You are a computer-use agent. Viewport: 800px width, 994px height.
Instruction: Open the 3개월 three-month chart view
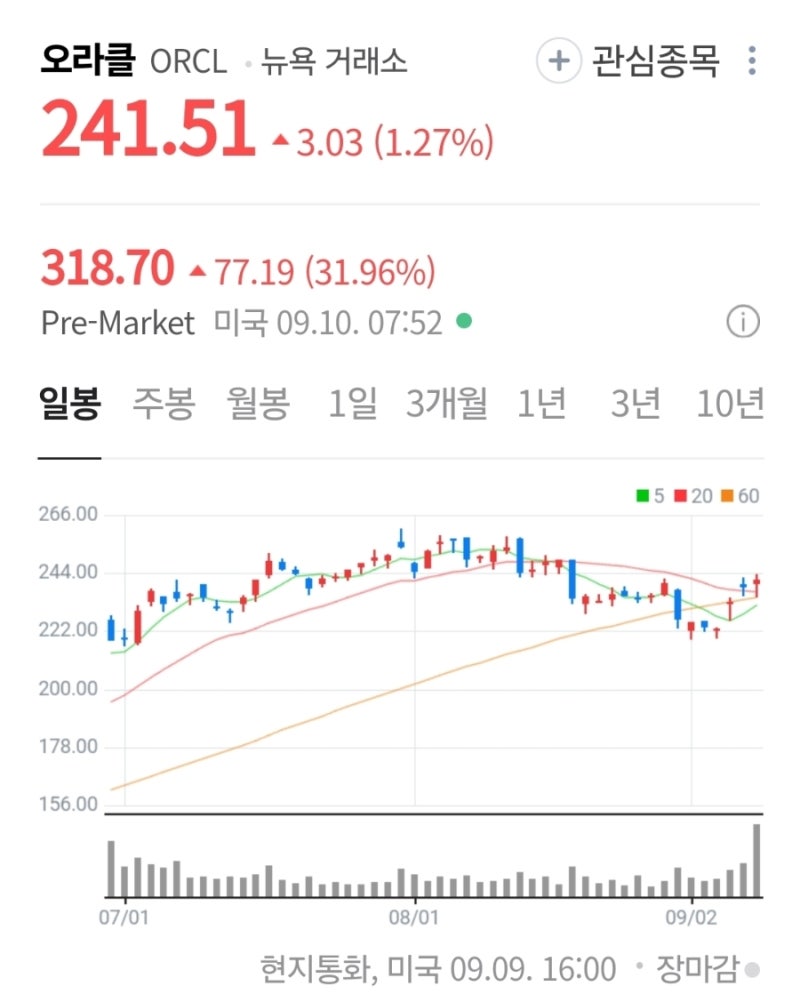pos(443,402)
